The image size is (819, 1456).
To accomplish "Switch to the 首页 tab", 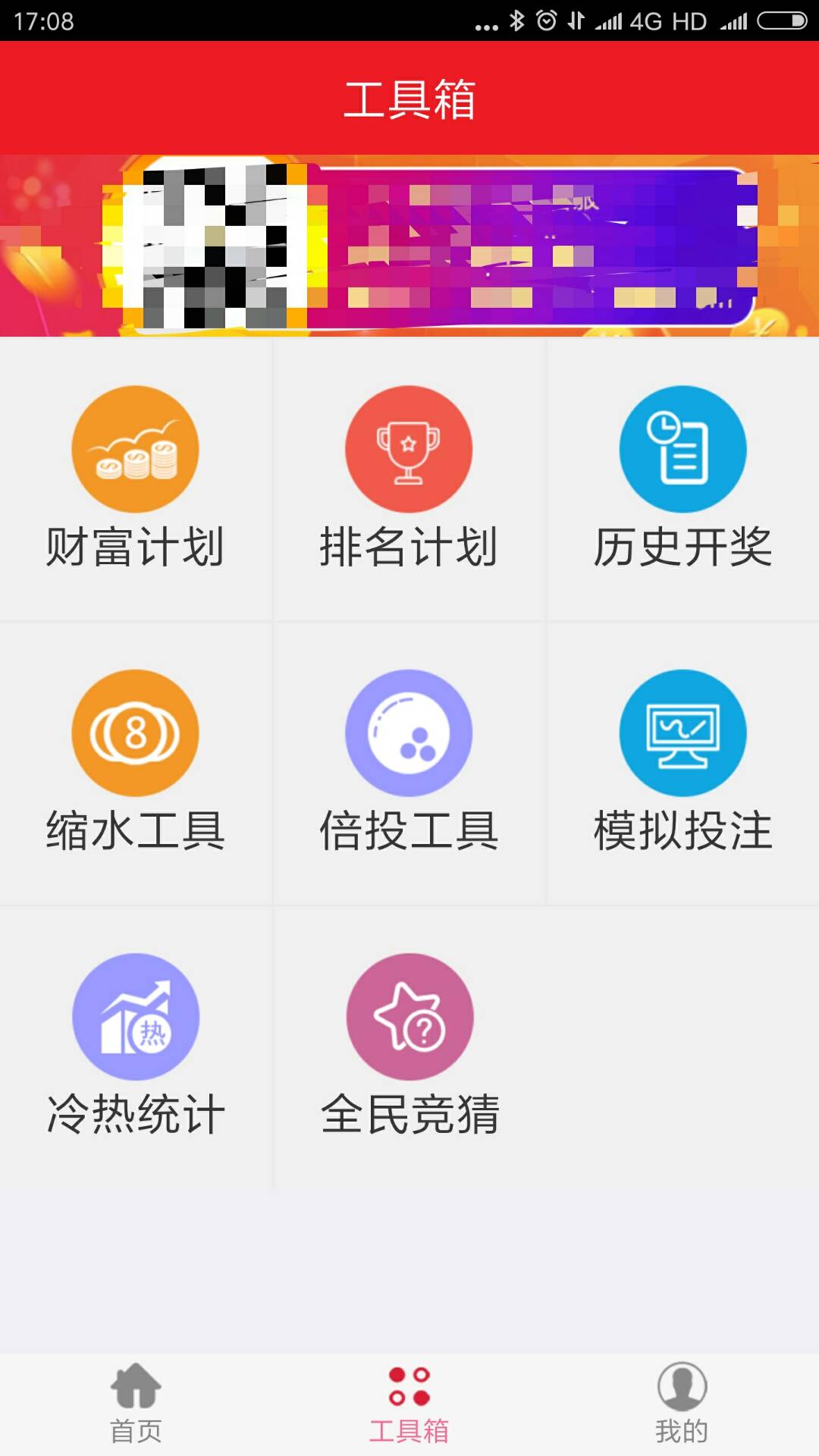I will pos(135,1410).
